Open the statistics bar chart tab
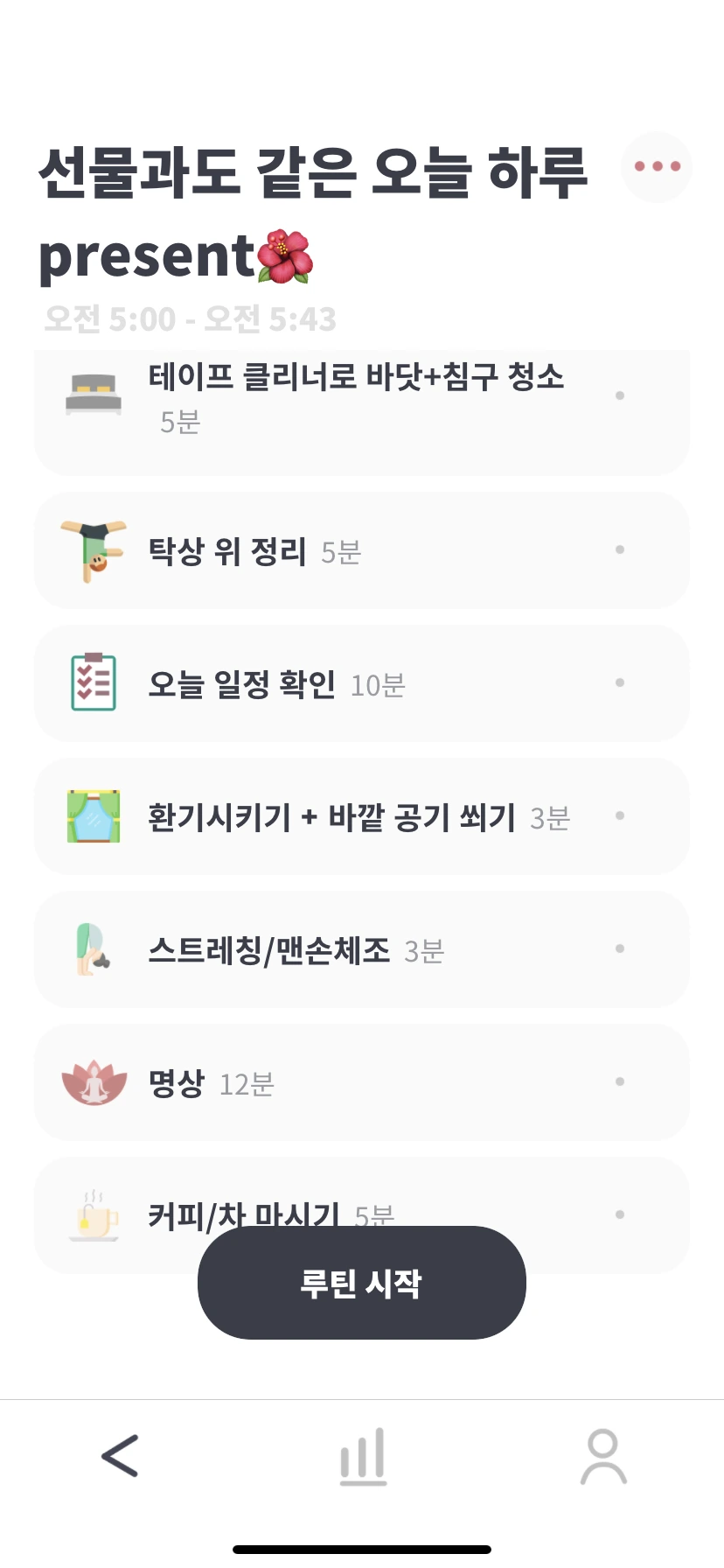 [x=363, y=1457]
